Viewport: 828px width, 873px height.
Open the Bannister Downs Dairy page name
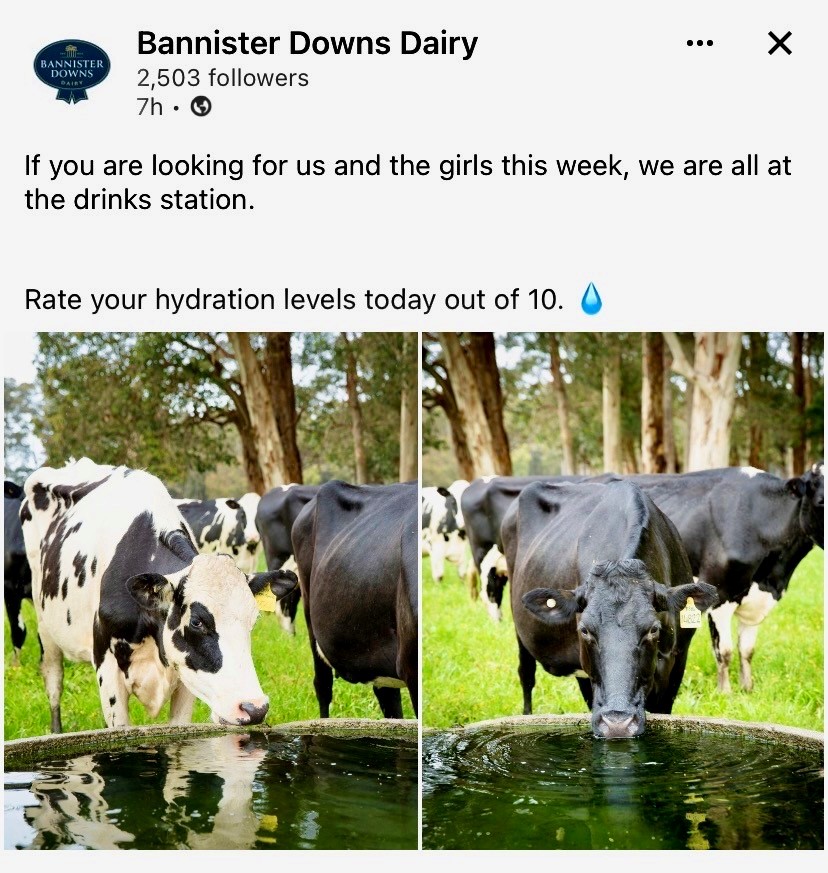tap(307, 43)
